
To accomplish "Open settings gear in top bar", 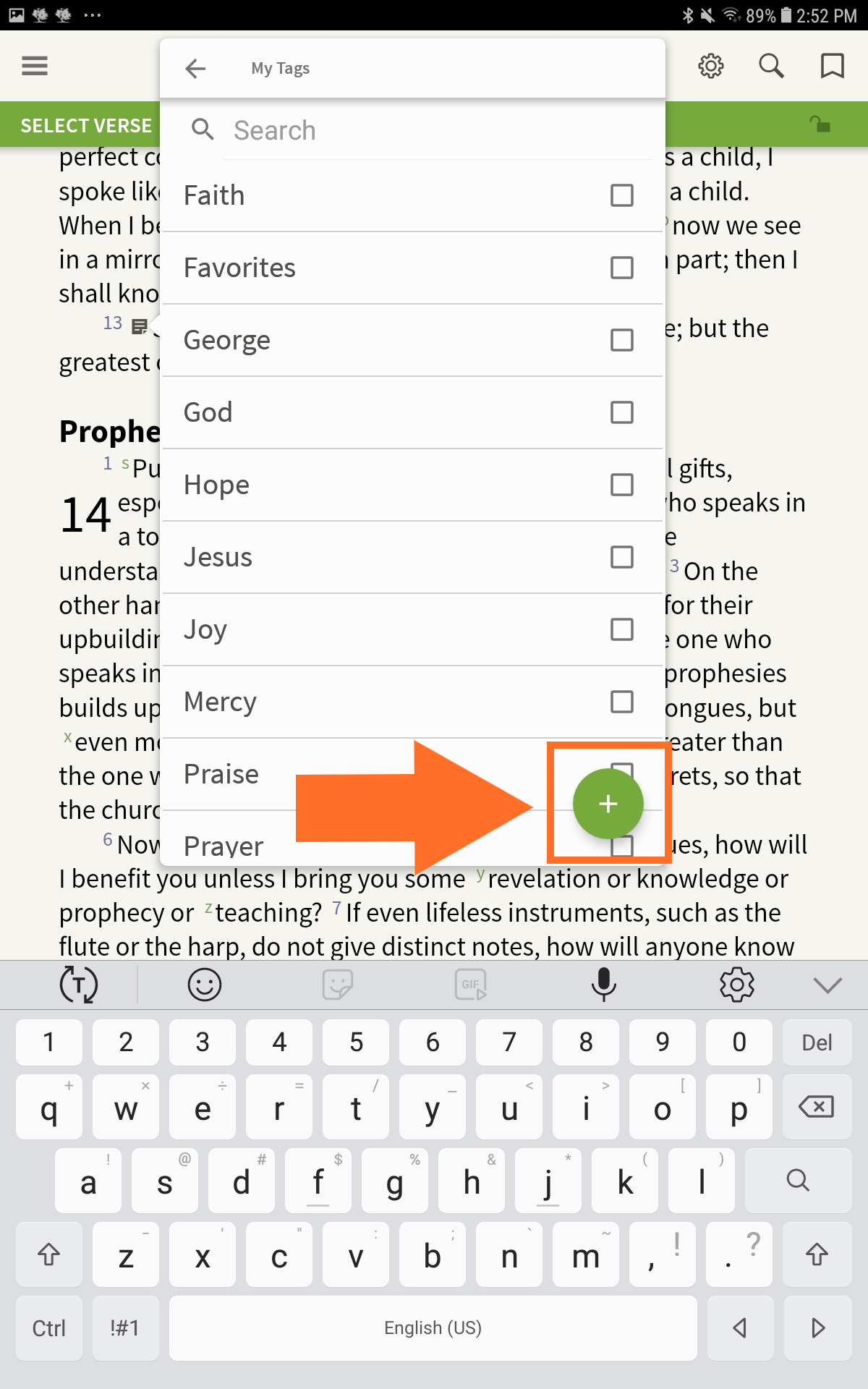I will (710, 66).
